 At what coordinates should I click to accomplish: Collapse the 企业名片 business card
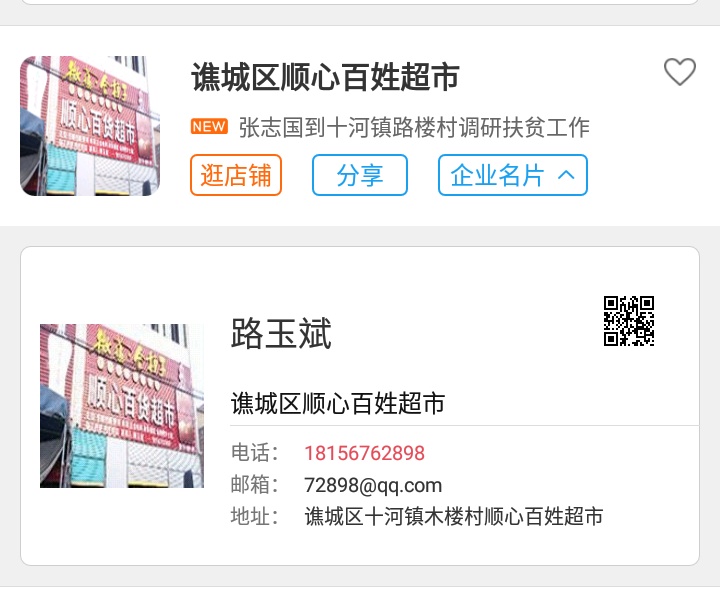[x=512, y=175]
